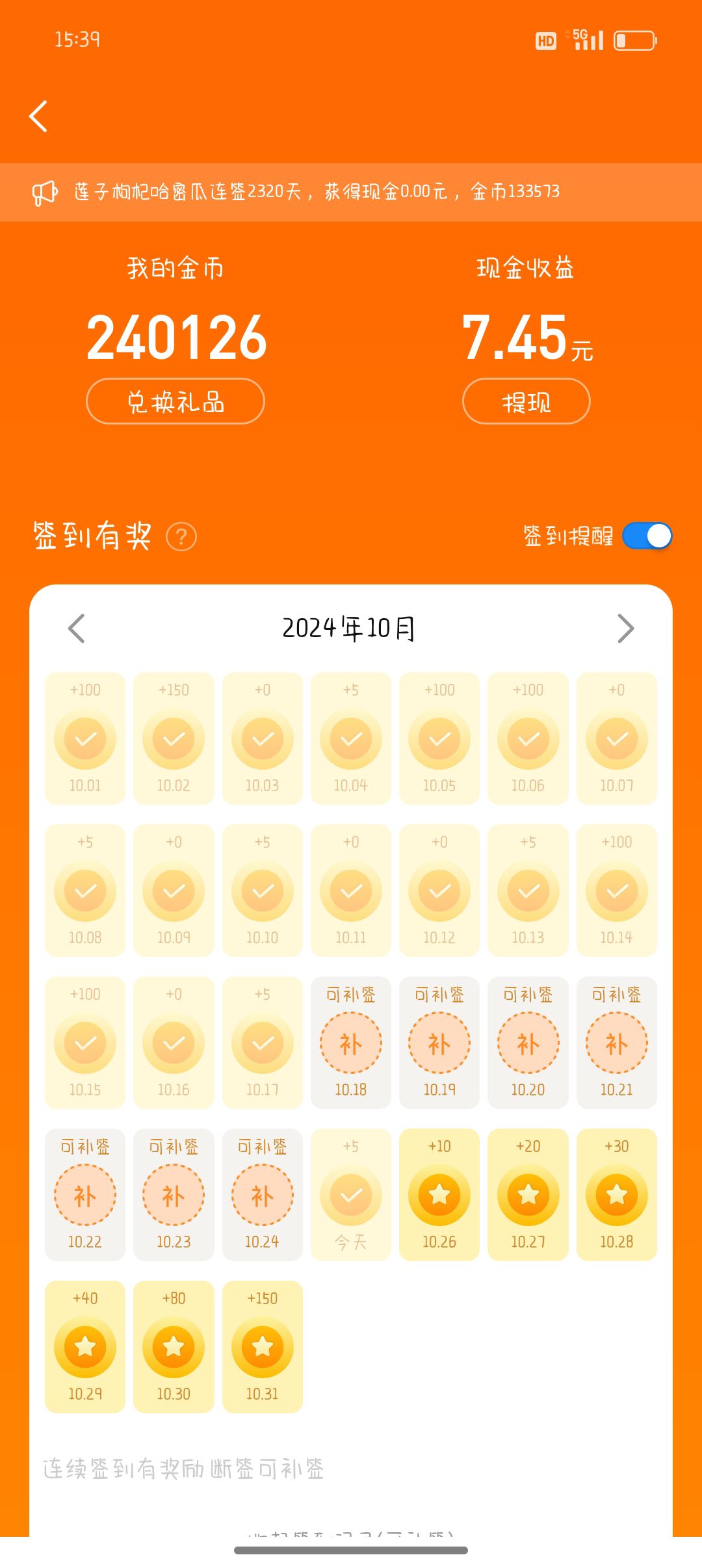
Task: Turn off the 签到提醒 switch
Action: pos(647,536)
